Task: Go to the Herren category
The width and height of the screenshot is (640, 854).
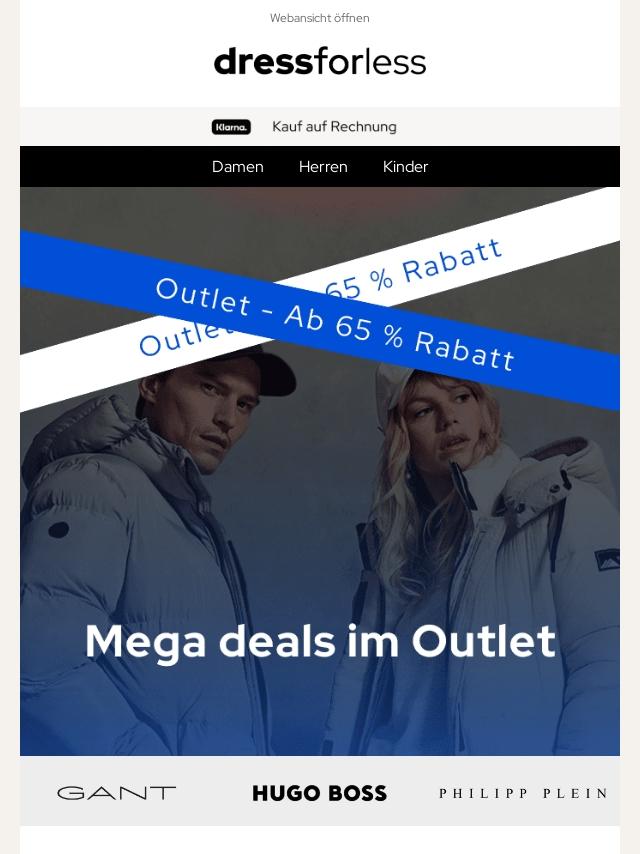Action: (x=323, y=167)
